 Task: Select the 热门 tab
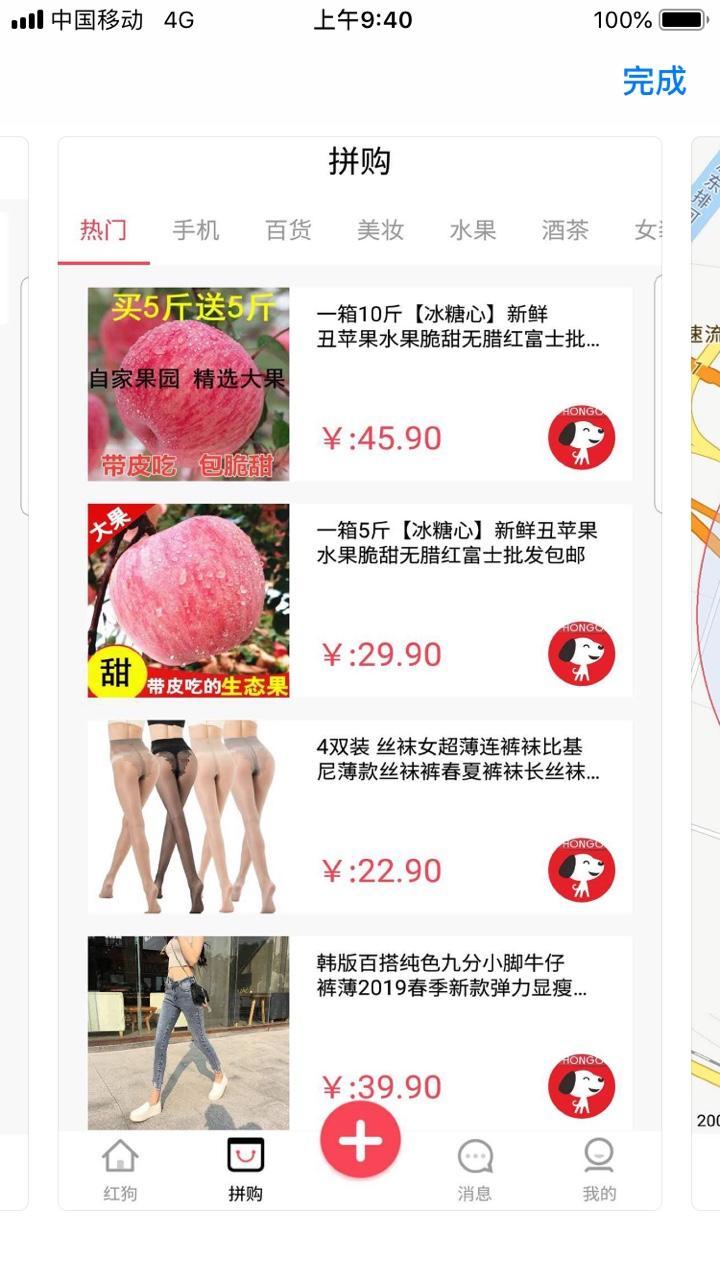pos(104,230)
